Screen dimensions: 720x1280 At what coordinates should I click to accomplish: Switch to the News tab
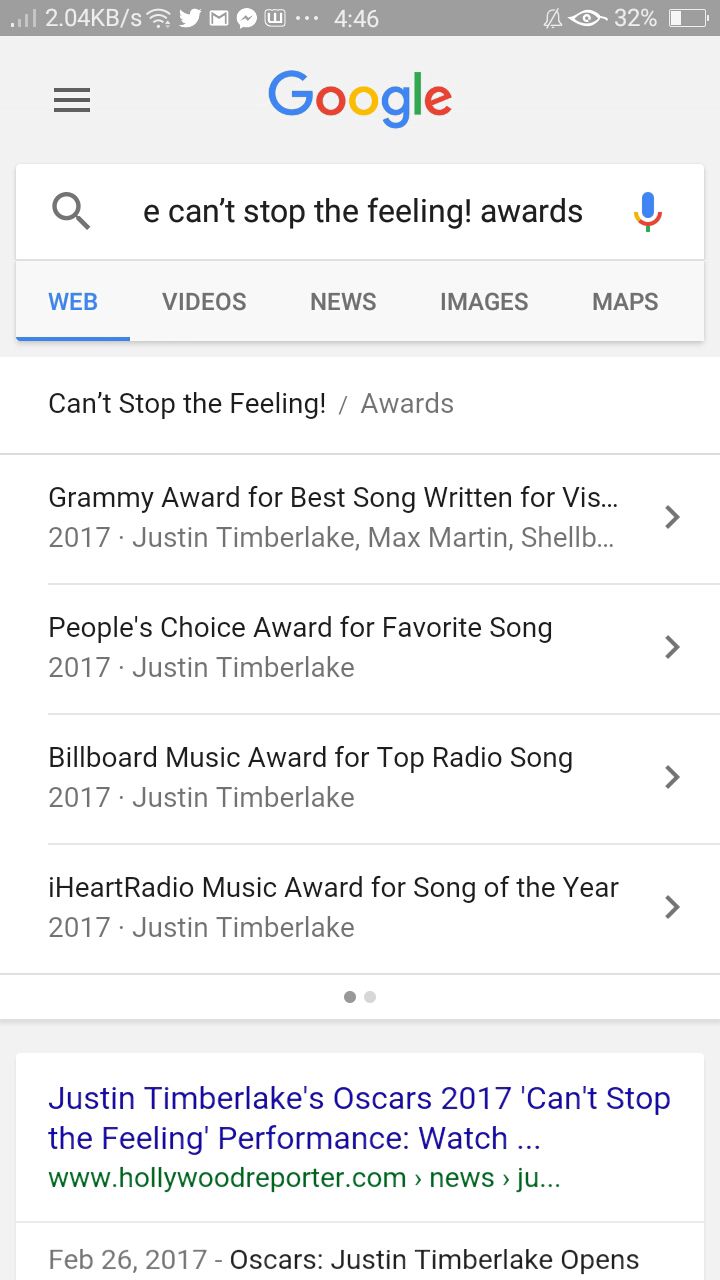[343, 302]
